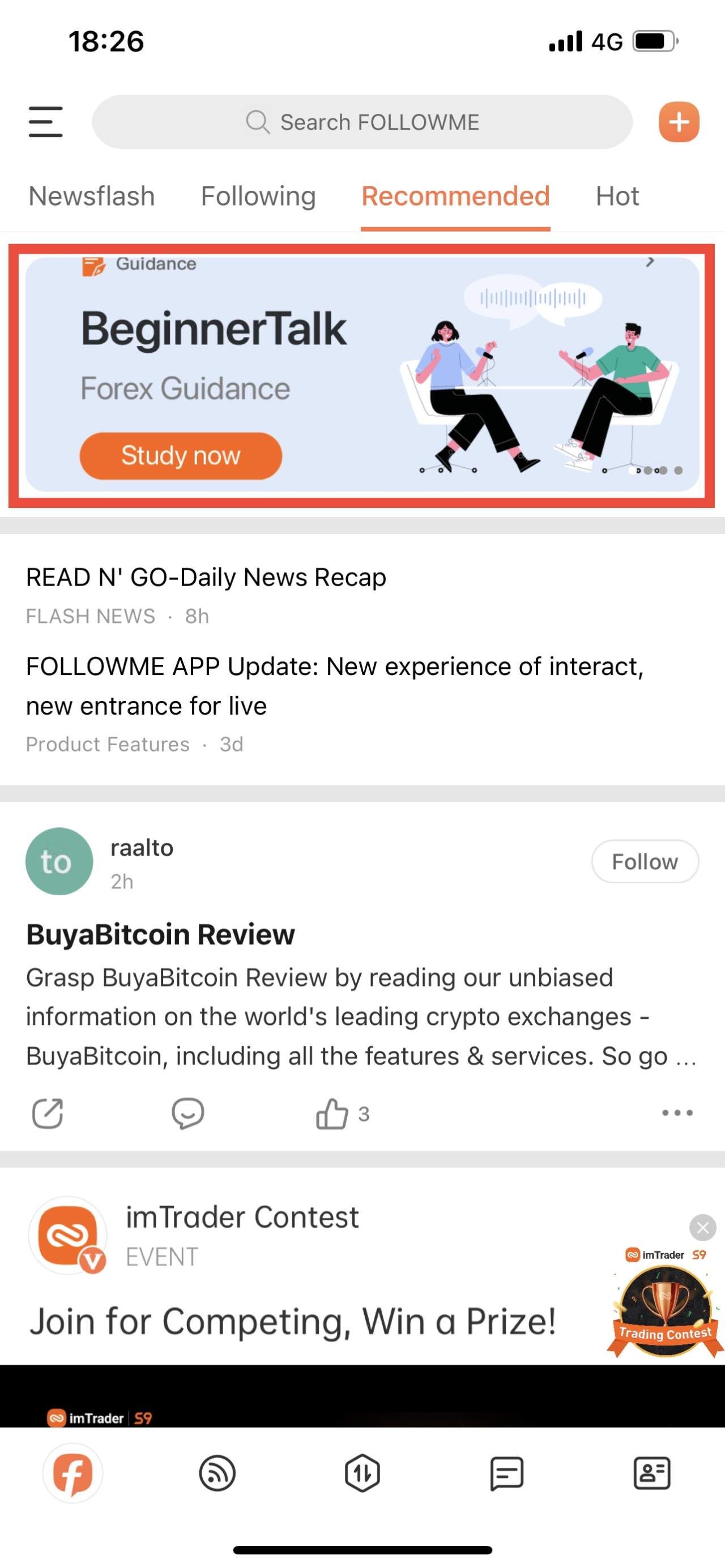Open the FOLLOWME APP Update article
This screenshot has height=1568, width=725.
tap(335, 686)
